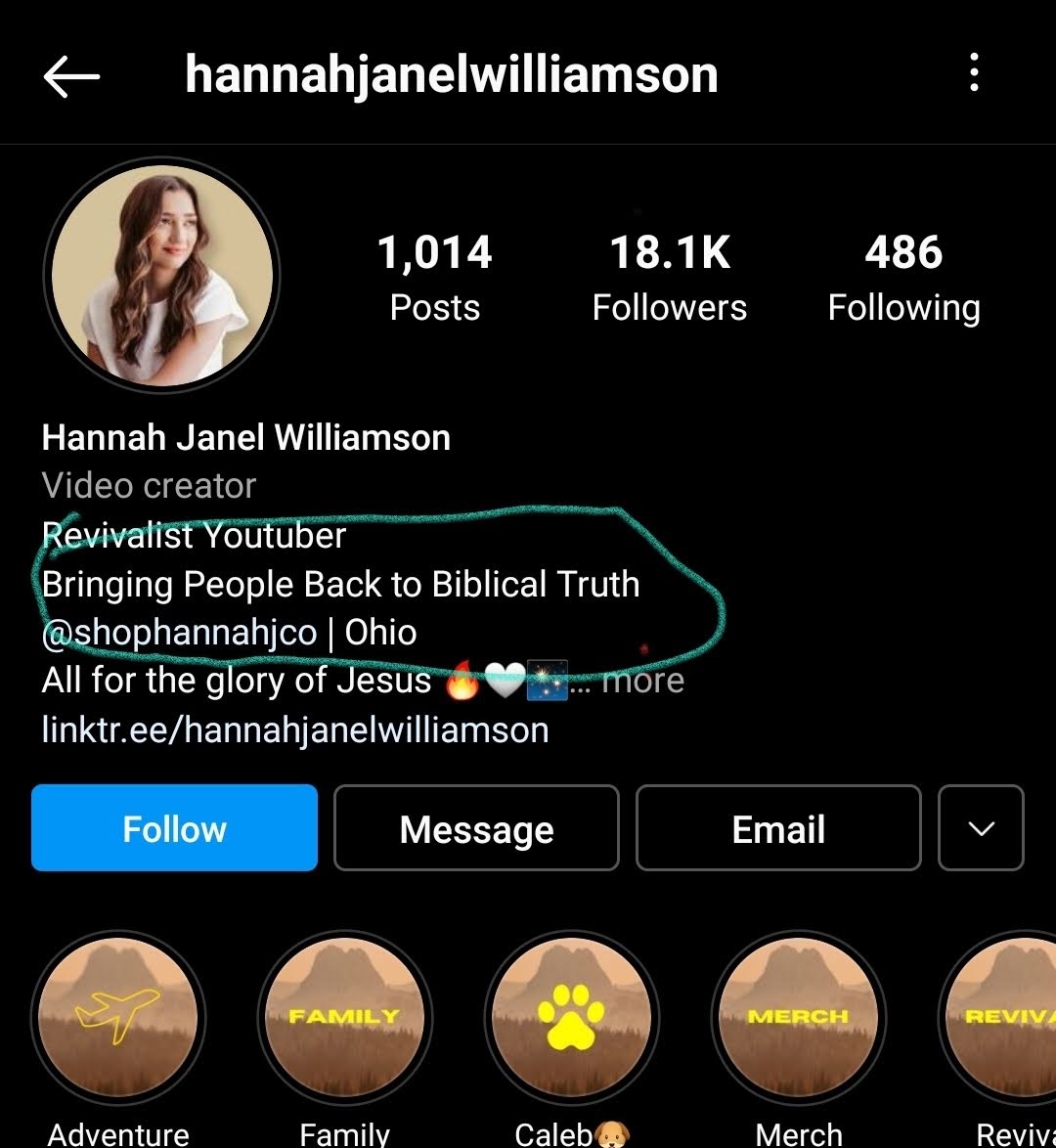Open the @shophannahjco mention

pyautogui.click(x=180, y=632)
